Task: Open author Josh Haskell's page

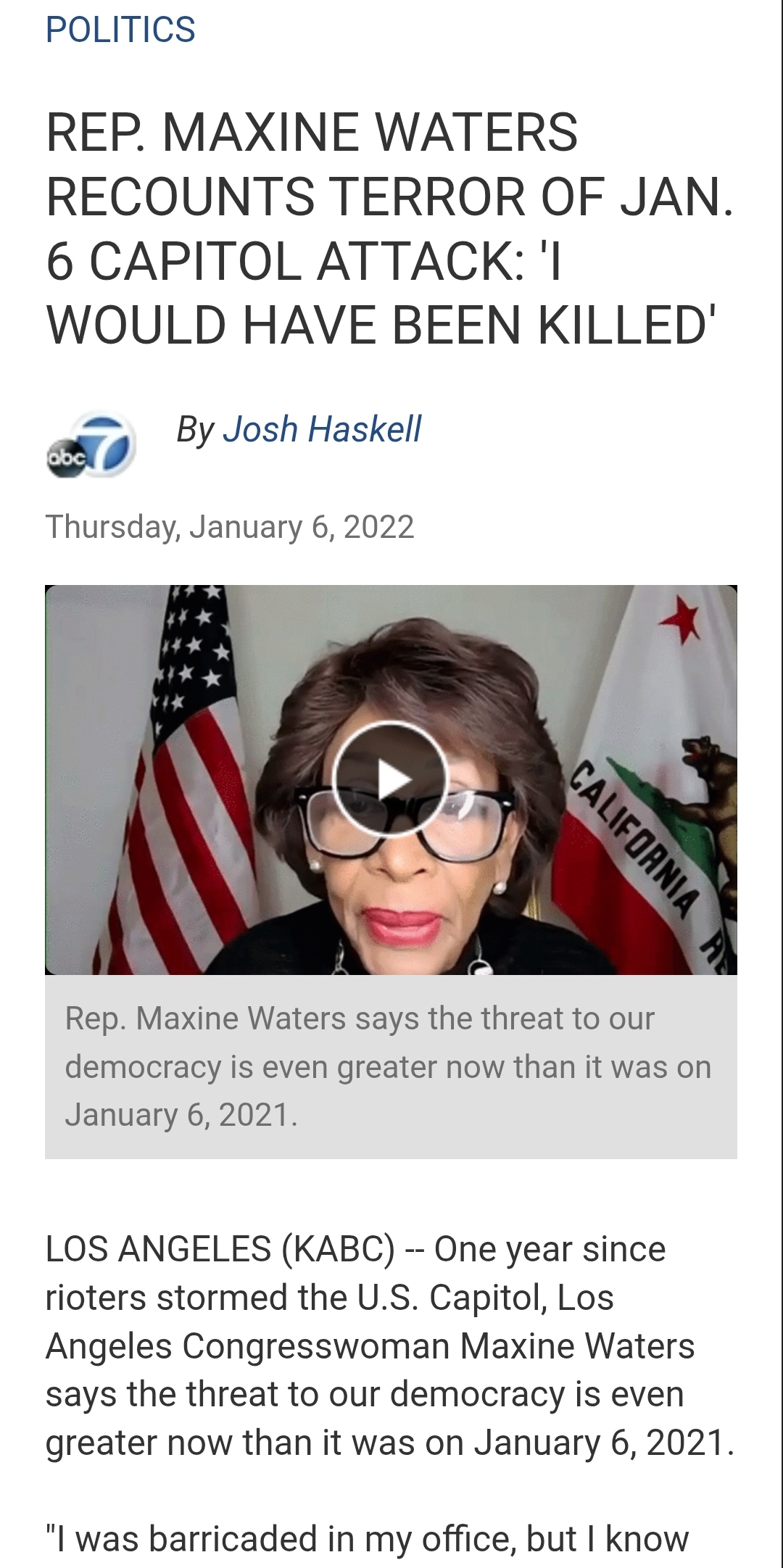Action: 321,429
